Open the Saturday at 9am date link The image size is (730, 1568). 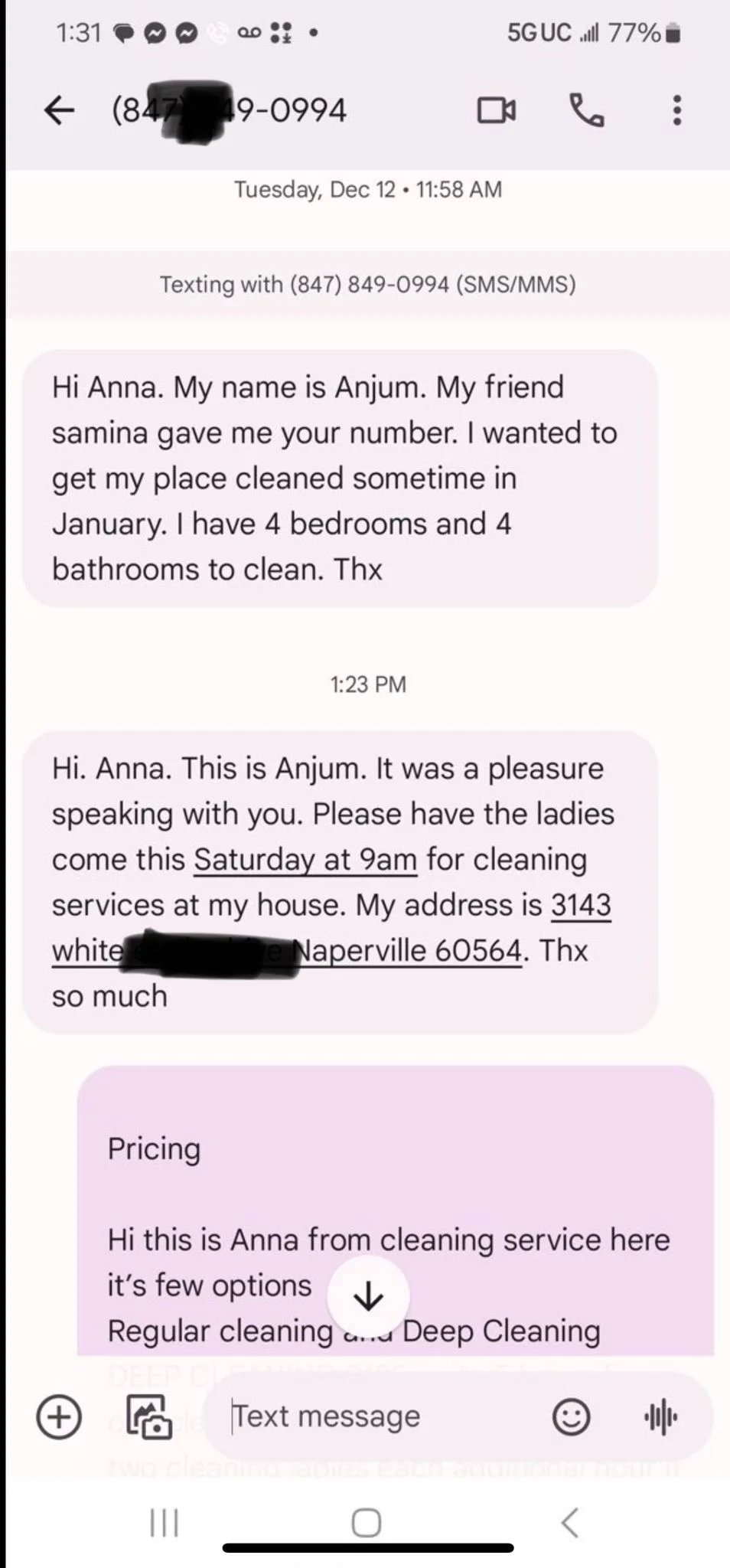[305, 859]
